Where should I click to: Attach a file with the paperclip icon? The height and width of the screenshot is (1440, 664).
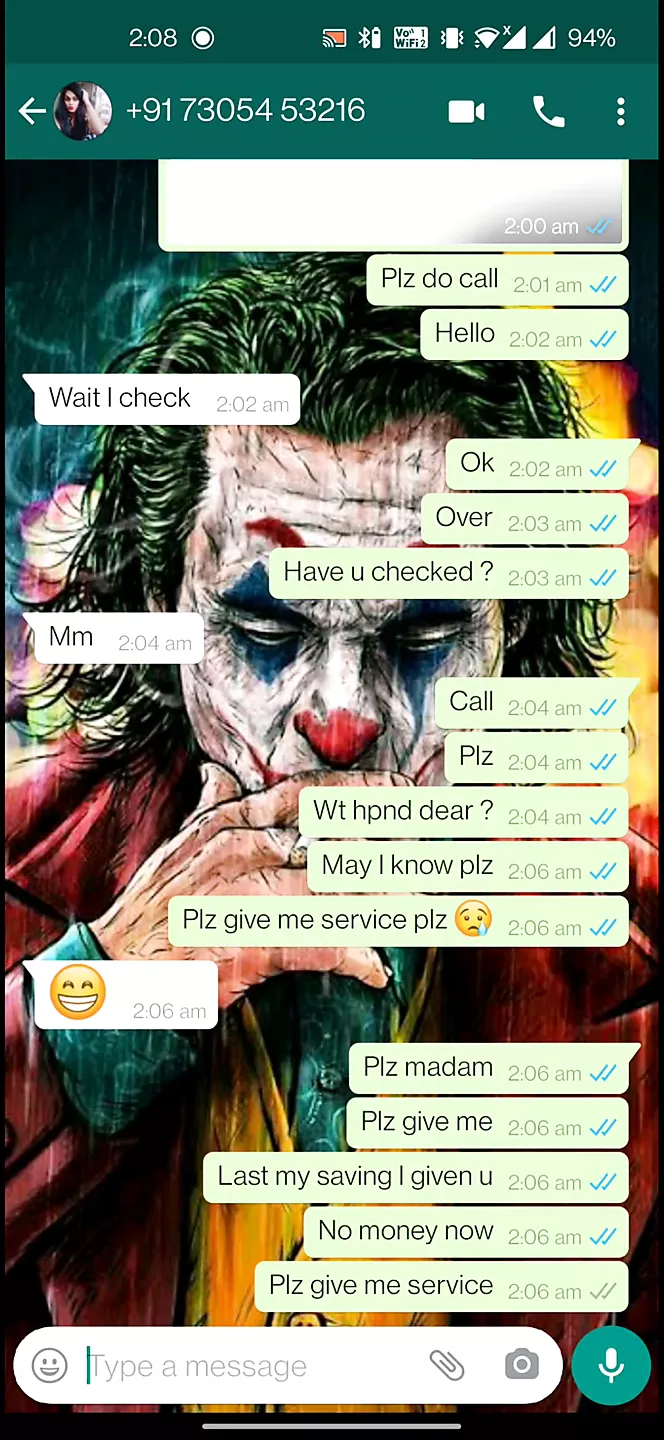tap(447, 1365)
